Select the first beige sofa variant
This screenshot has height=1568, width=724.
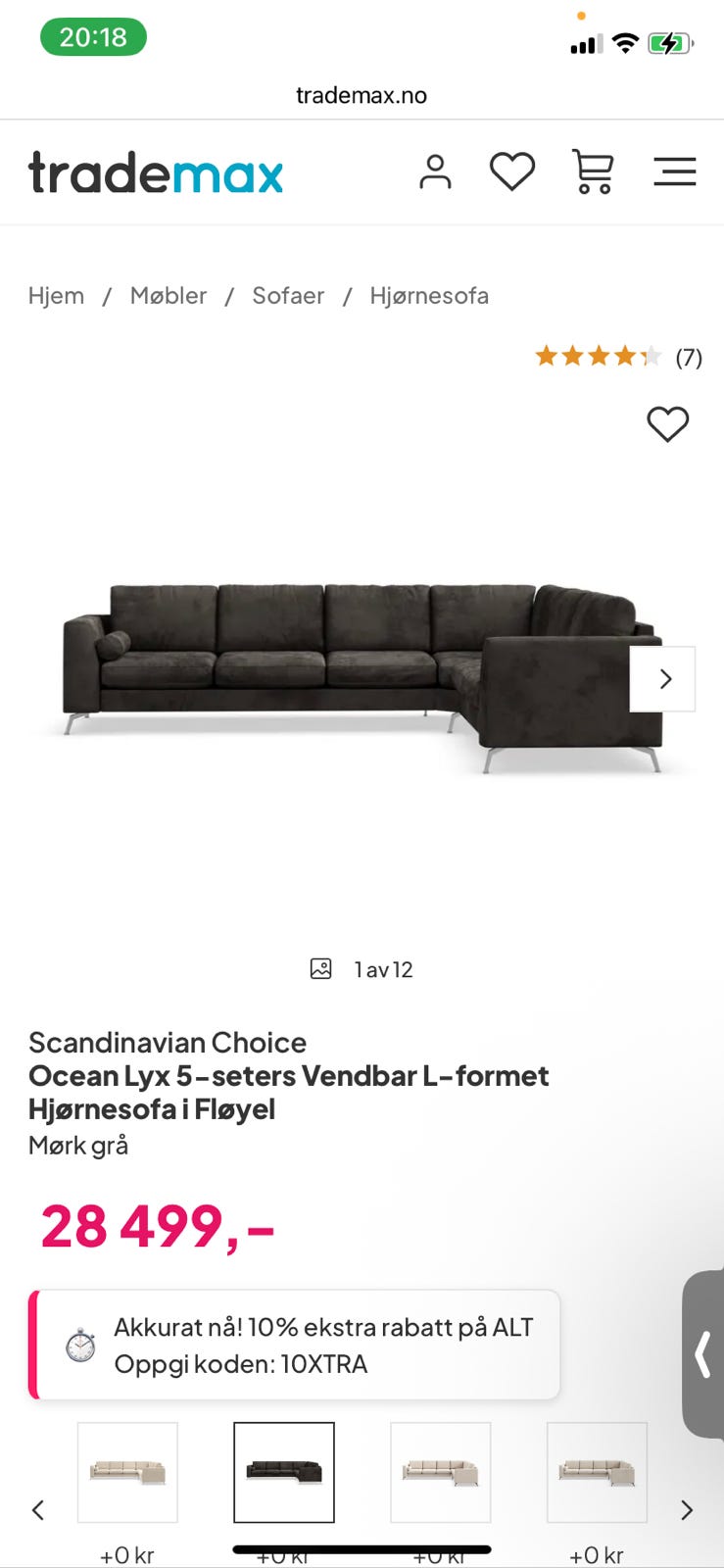tap(127, 1472)
